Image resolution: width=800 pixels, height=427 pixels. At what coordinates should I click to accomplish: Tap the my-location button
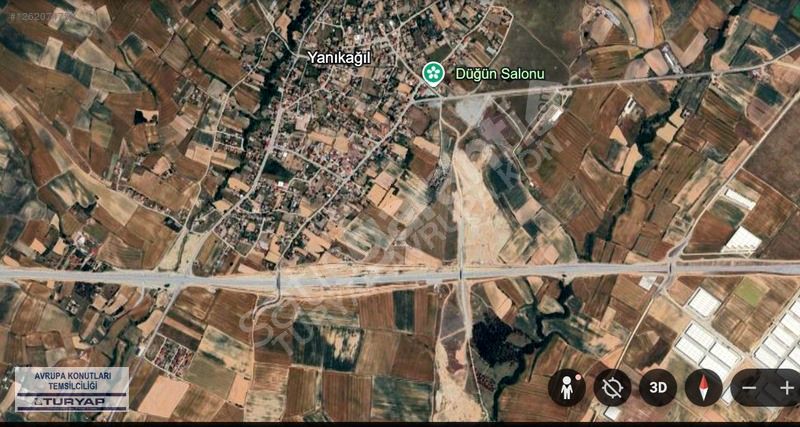[x=612, y=387]
